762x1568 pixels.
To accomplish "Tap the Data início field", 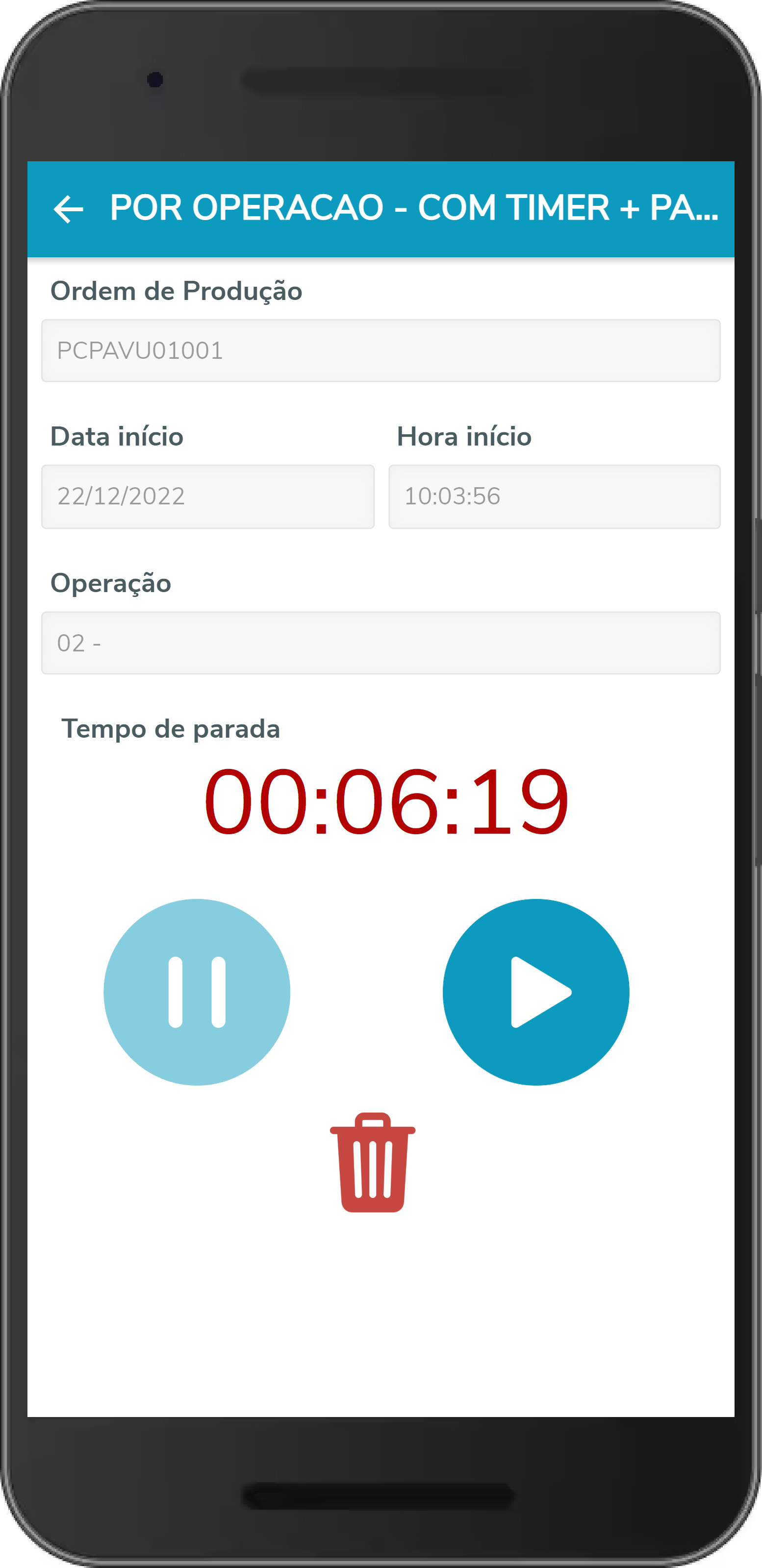I will tap(208, 497).
